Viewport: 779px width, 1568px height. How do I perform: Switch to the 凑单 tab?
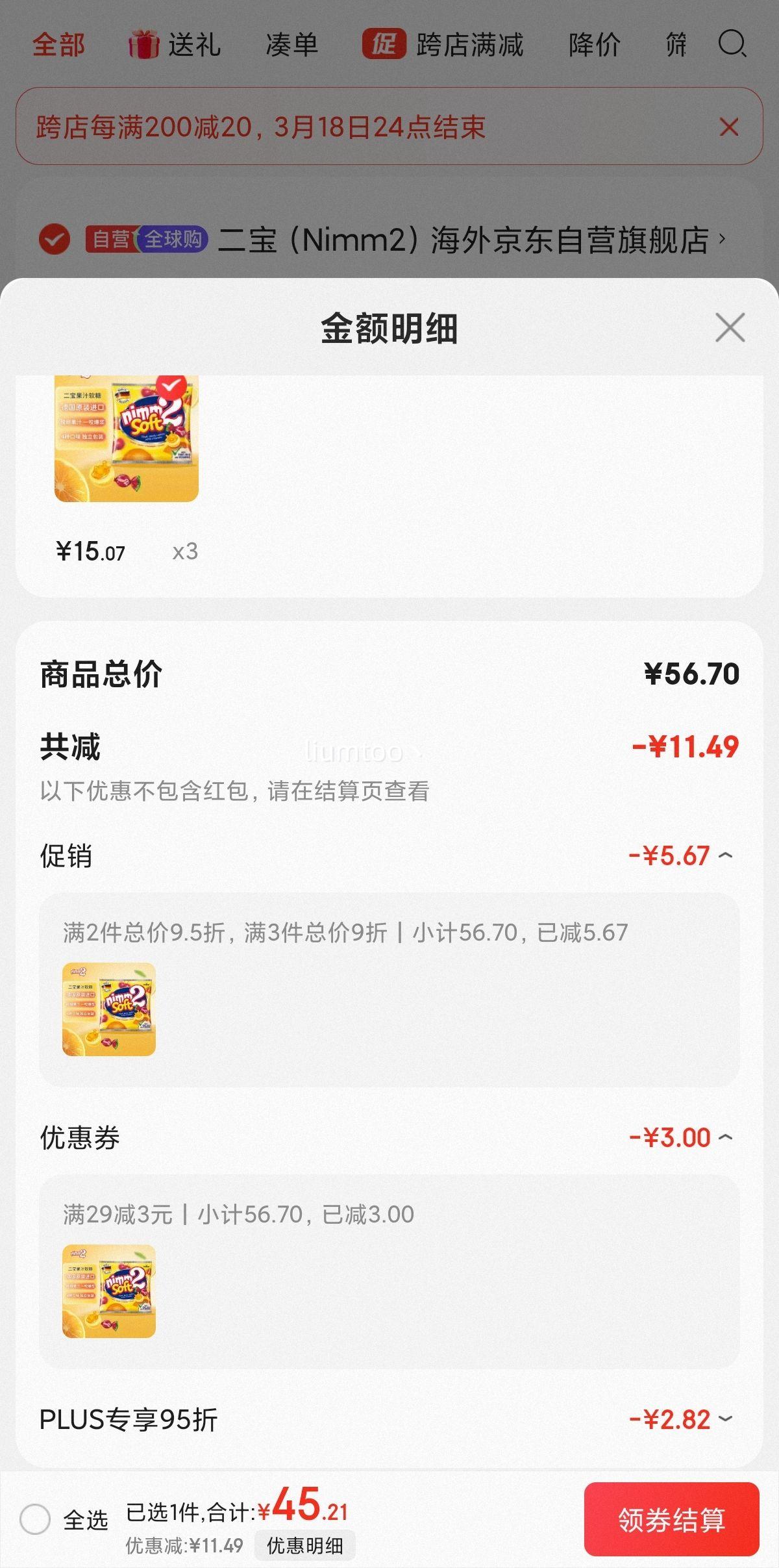(x=291, y=45)
